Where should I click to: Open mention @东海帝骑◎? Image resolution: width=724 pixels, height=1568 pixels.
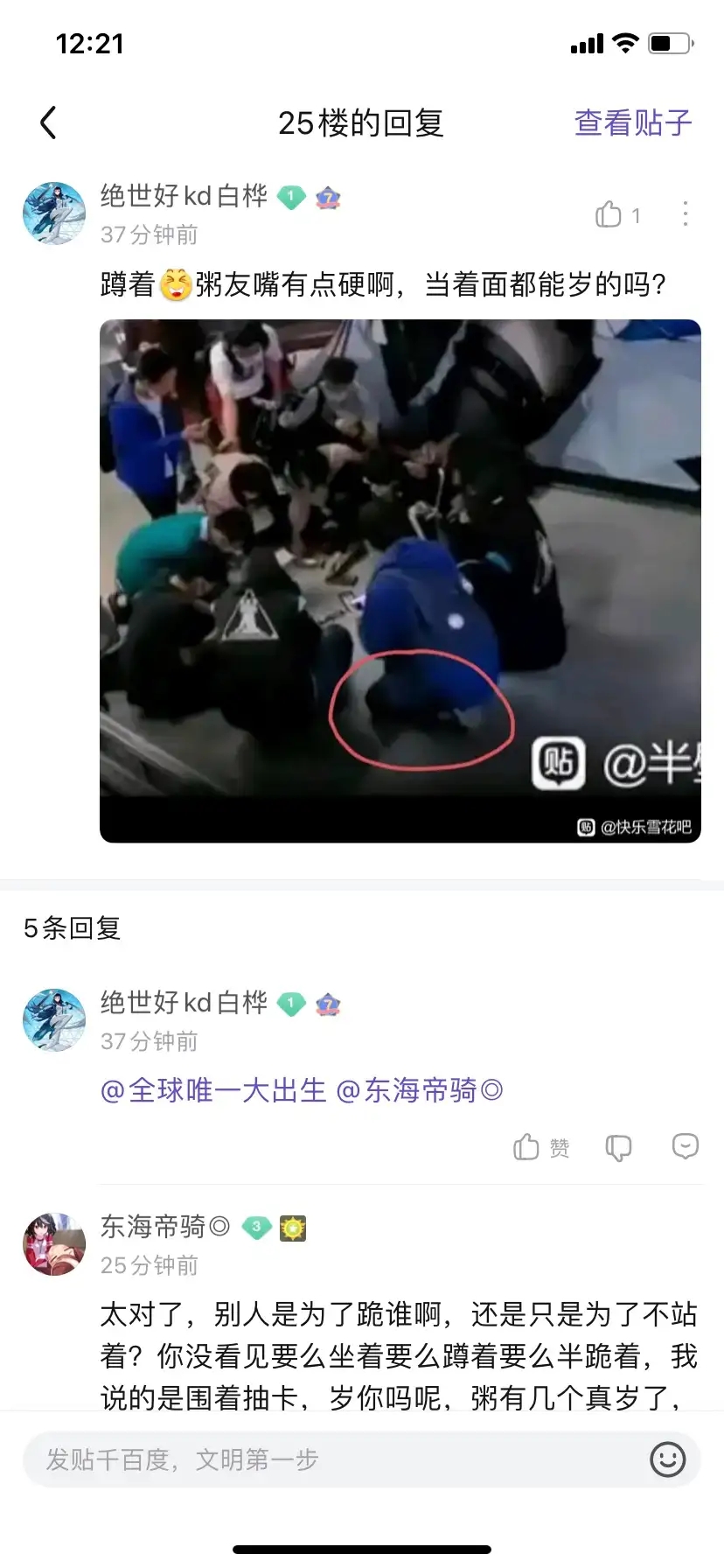coord(420,1090)
